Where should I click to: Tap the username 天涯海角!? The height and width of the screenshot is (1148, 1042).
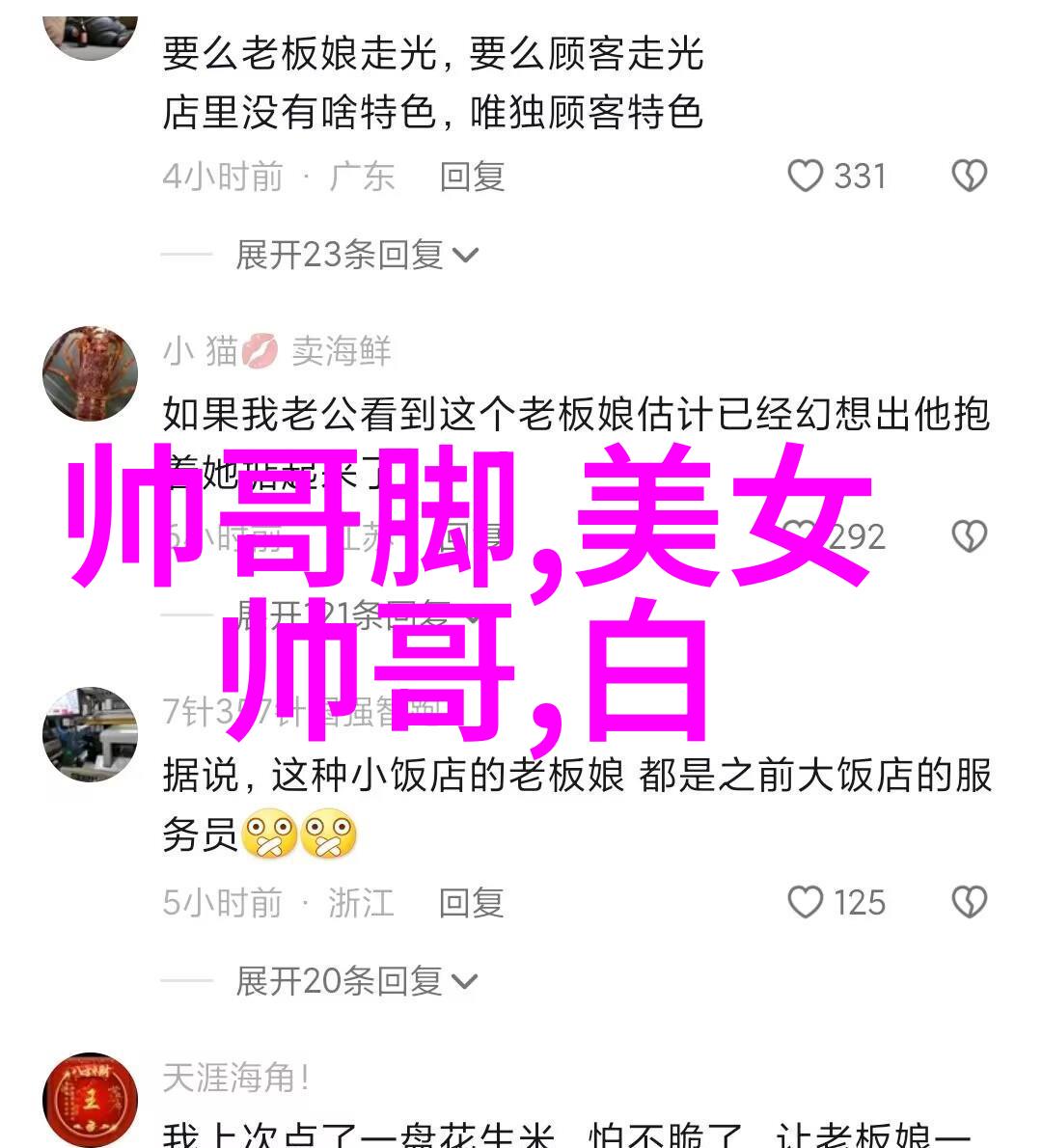coord(235,1078)
